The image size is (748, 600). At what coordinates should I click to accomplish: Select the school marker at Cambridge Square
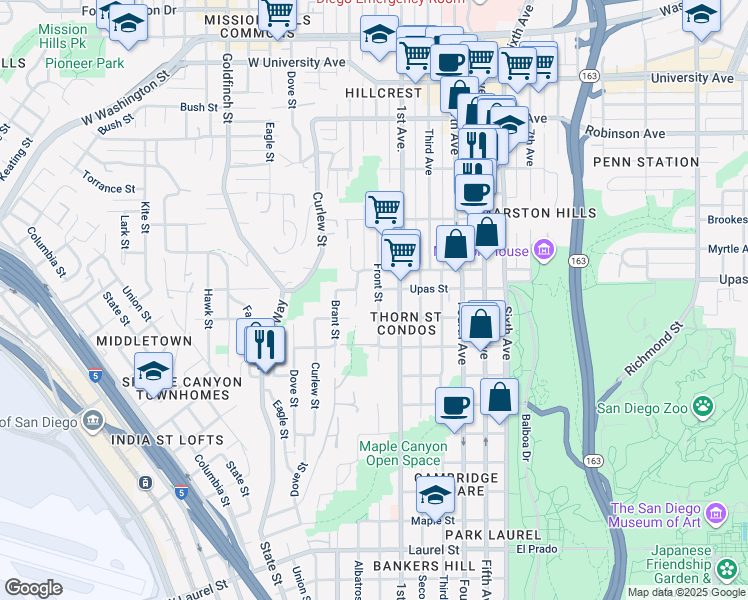[434, 494]
